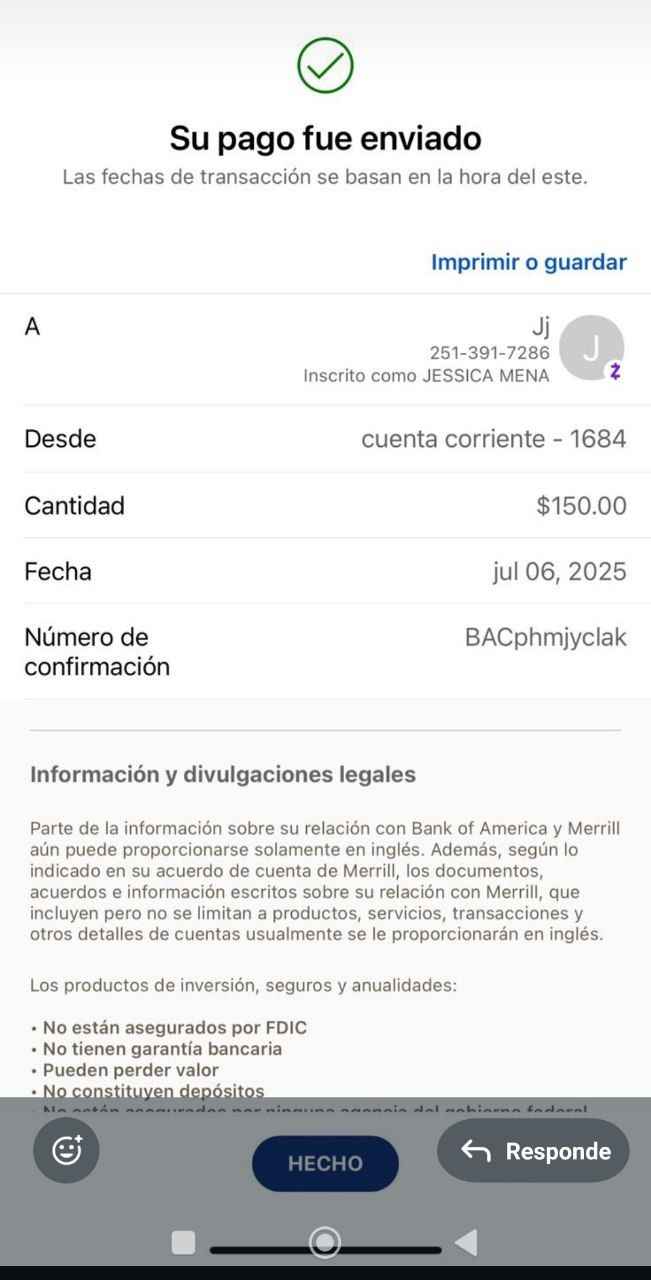
Task: Open the emoji reaction picker
Action: point(66,1151)
